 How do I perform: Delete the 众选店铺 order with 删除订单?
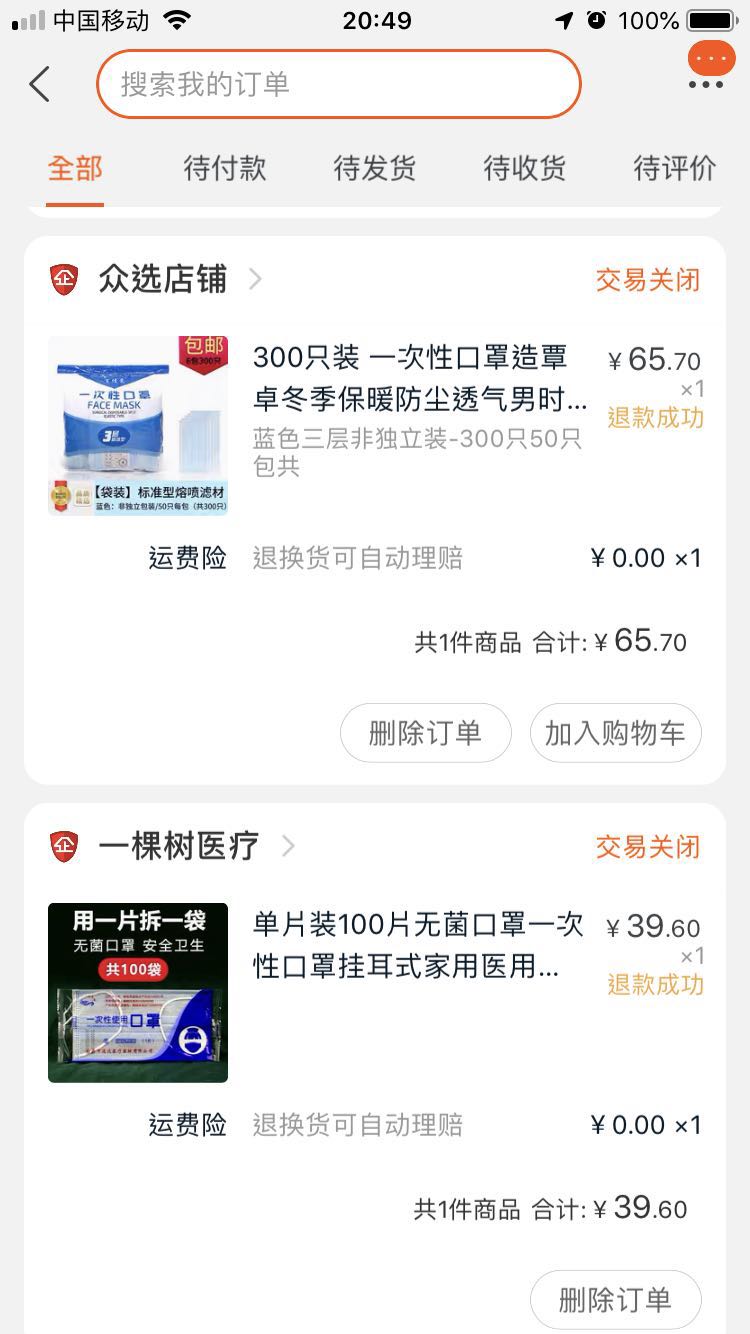click(x=425, y=733)
